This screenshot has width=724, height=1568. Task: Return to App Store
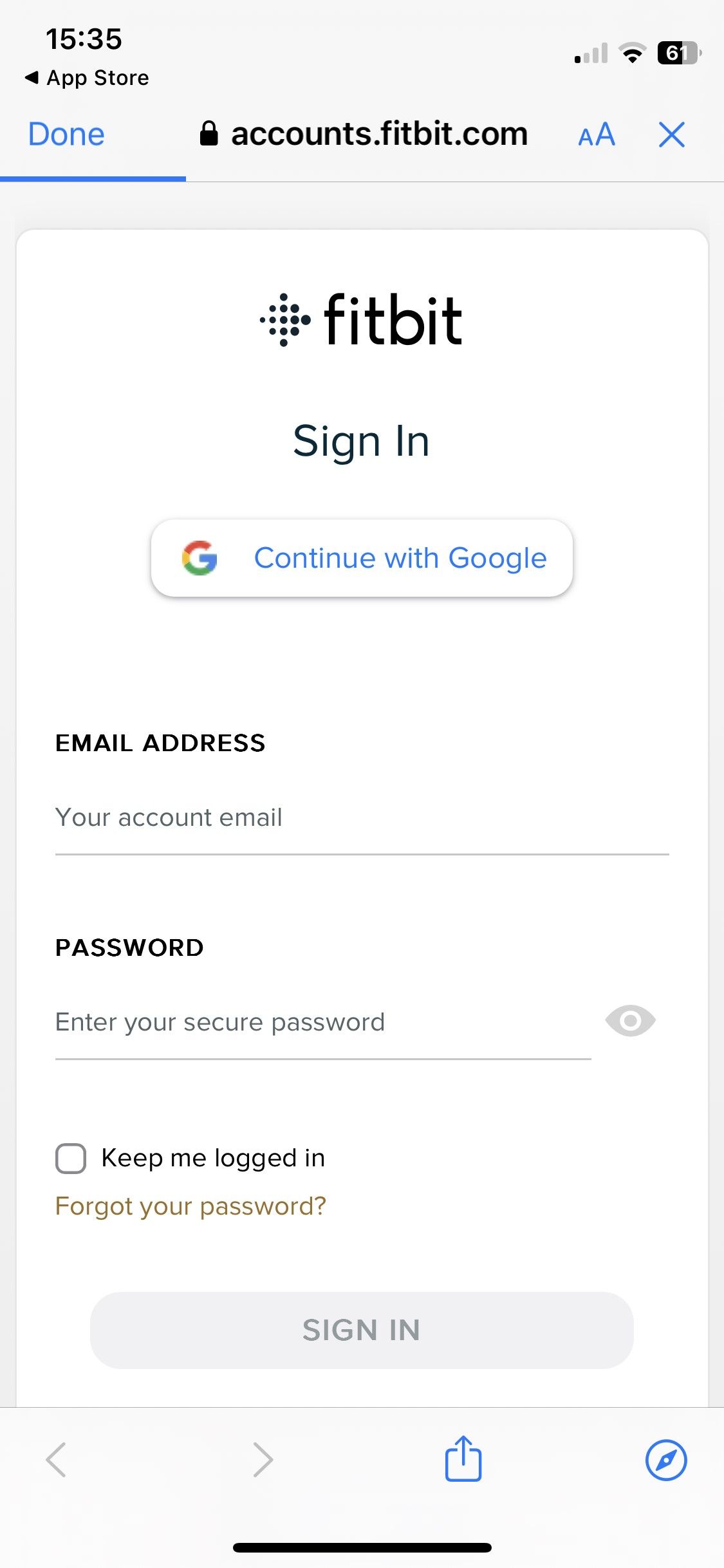(x=87, y=78)
